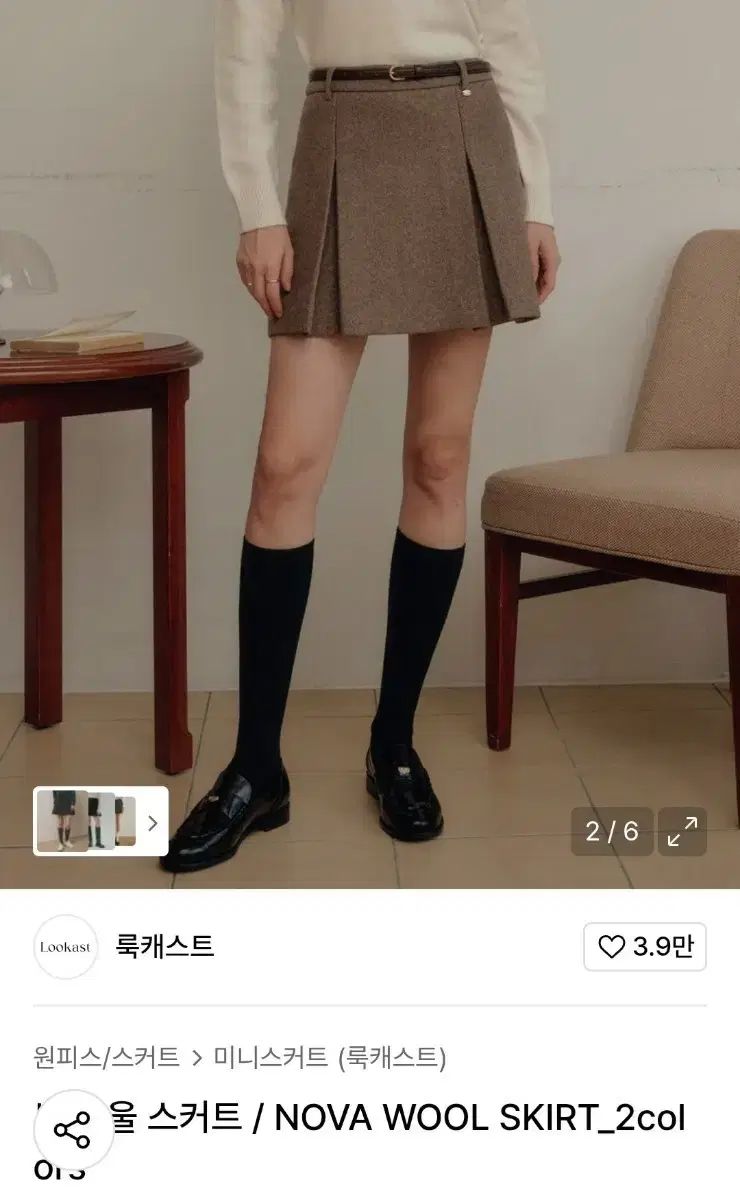Click the product title NOVA WOOL SKIRT_2colors

400,1120
